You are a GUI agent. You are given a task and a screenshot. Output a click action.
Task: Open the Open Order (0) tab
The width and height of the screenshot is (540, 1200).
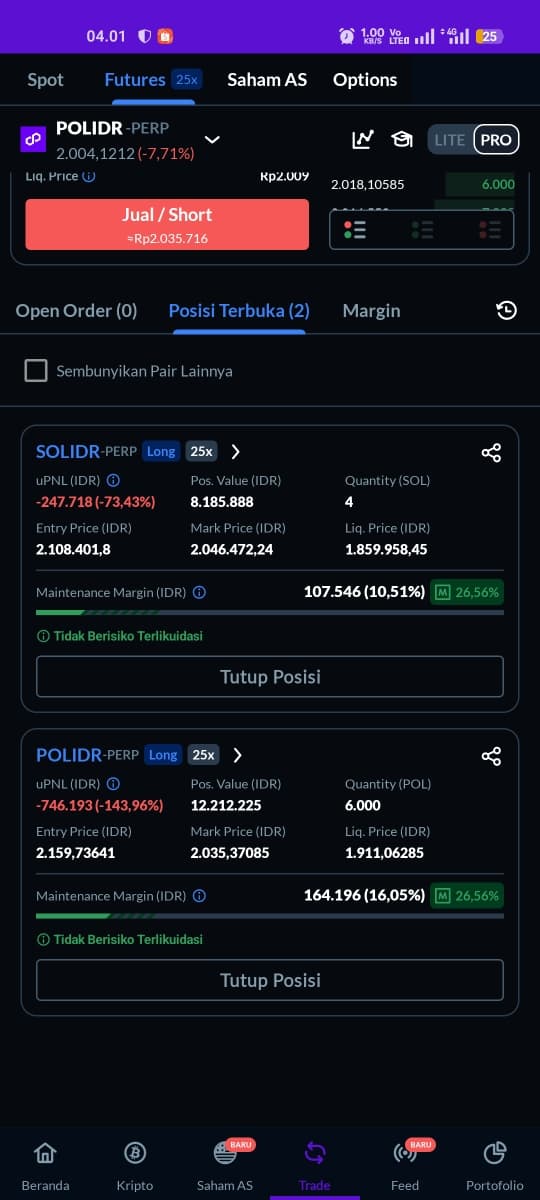76,311
